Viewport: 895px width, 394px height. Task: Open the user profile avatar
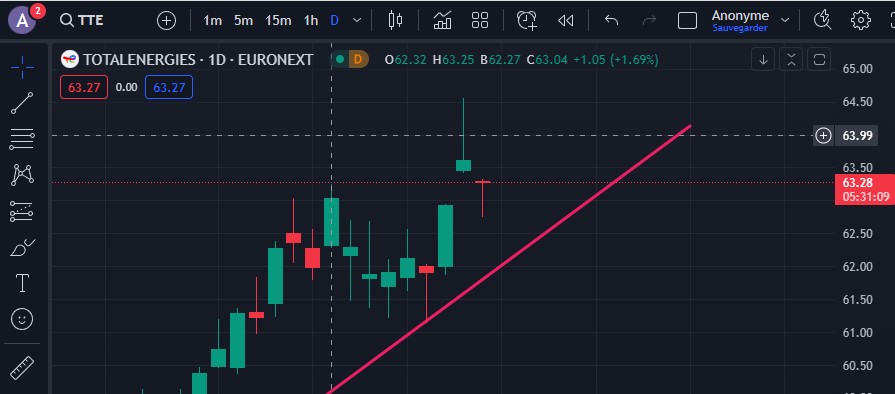pyautogui.click(x=23, y=21)
